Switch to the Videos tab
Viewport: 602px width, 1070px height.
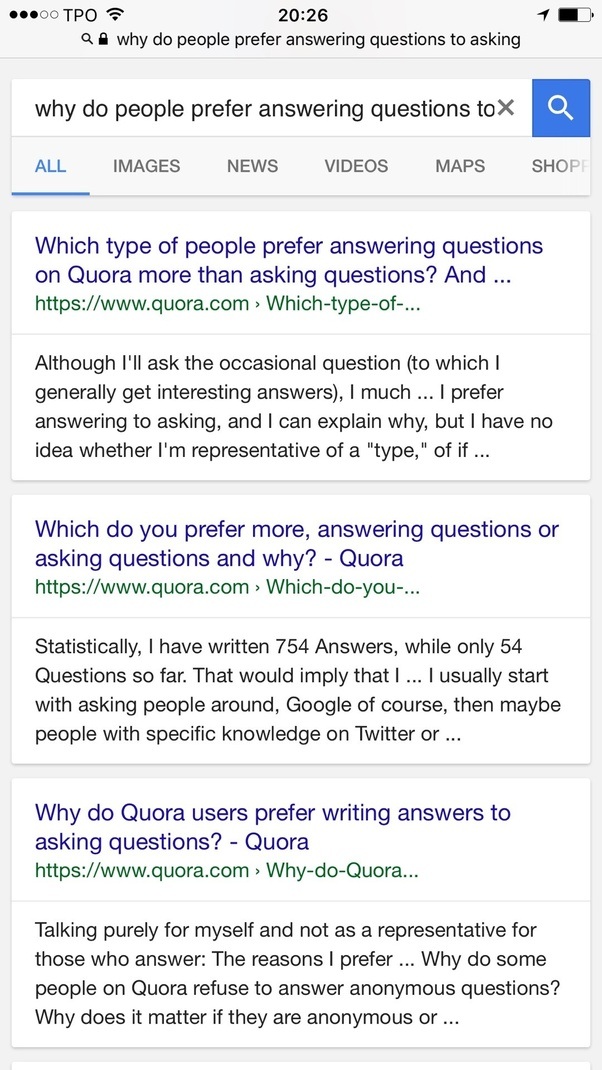pyautogui.click(x=356, y=166)
